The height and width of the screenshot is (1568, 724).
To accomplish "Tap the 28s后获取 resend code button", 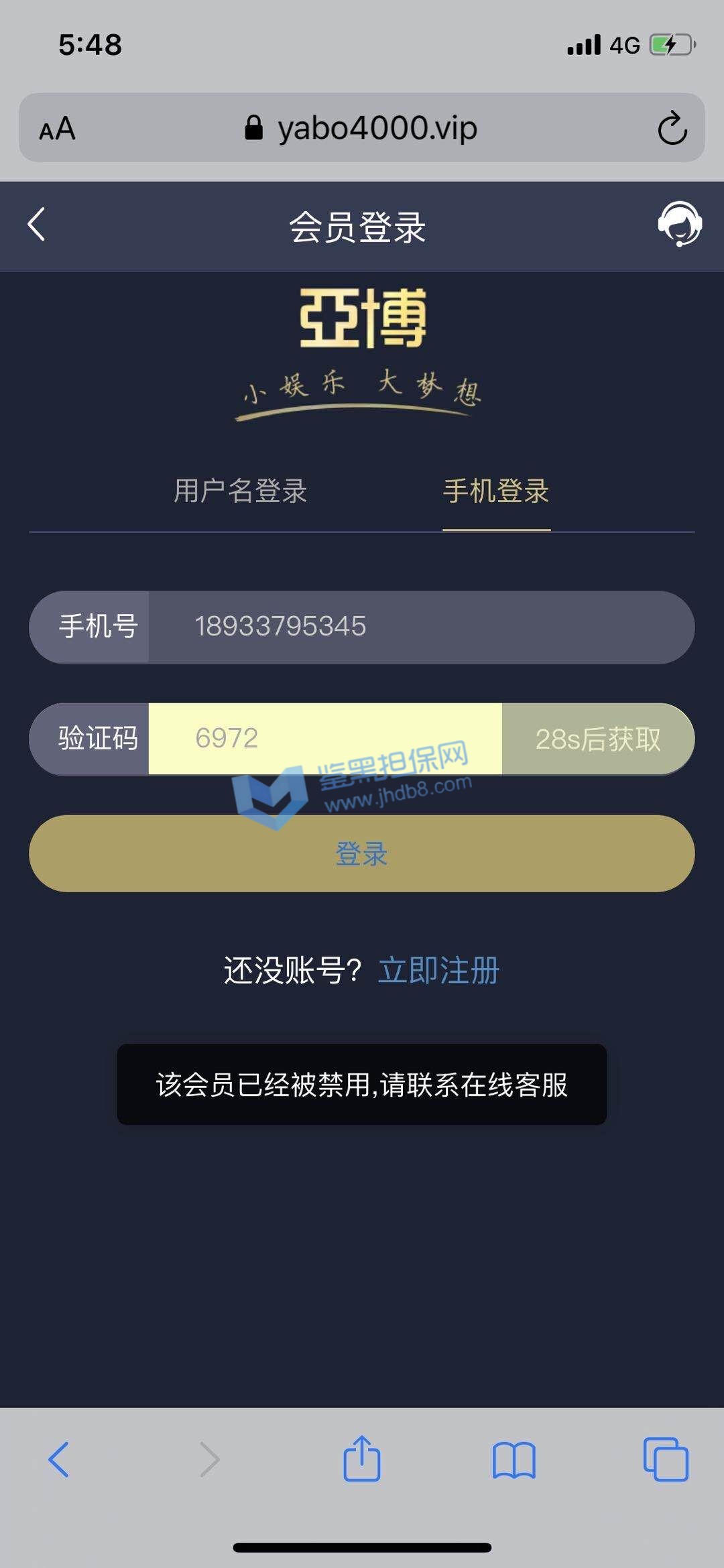I will (598, 739).
